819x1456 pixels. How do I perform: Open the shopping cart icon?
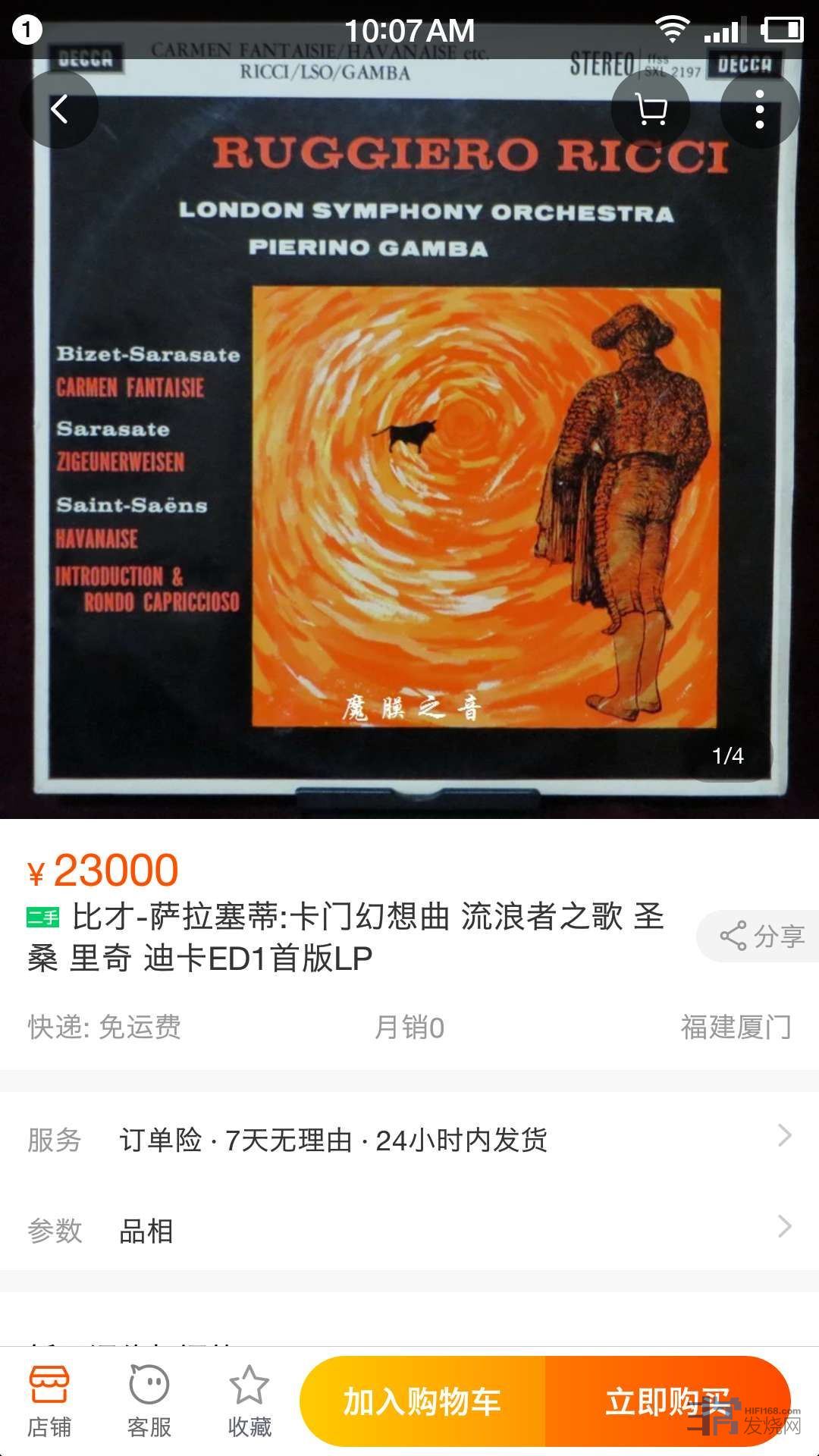650,109
